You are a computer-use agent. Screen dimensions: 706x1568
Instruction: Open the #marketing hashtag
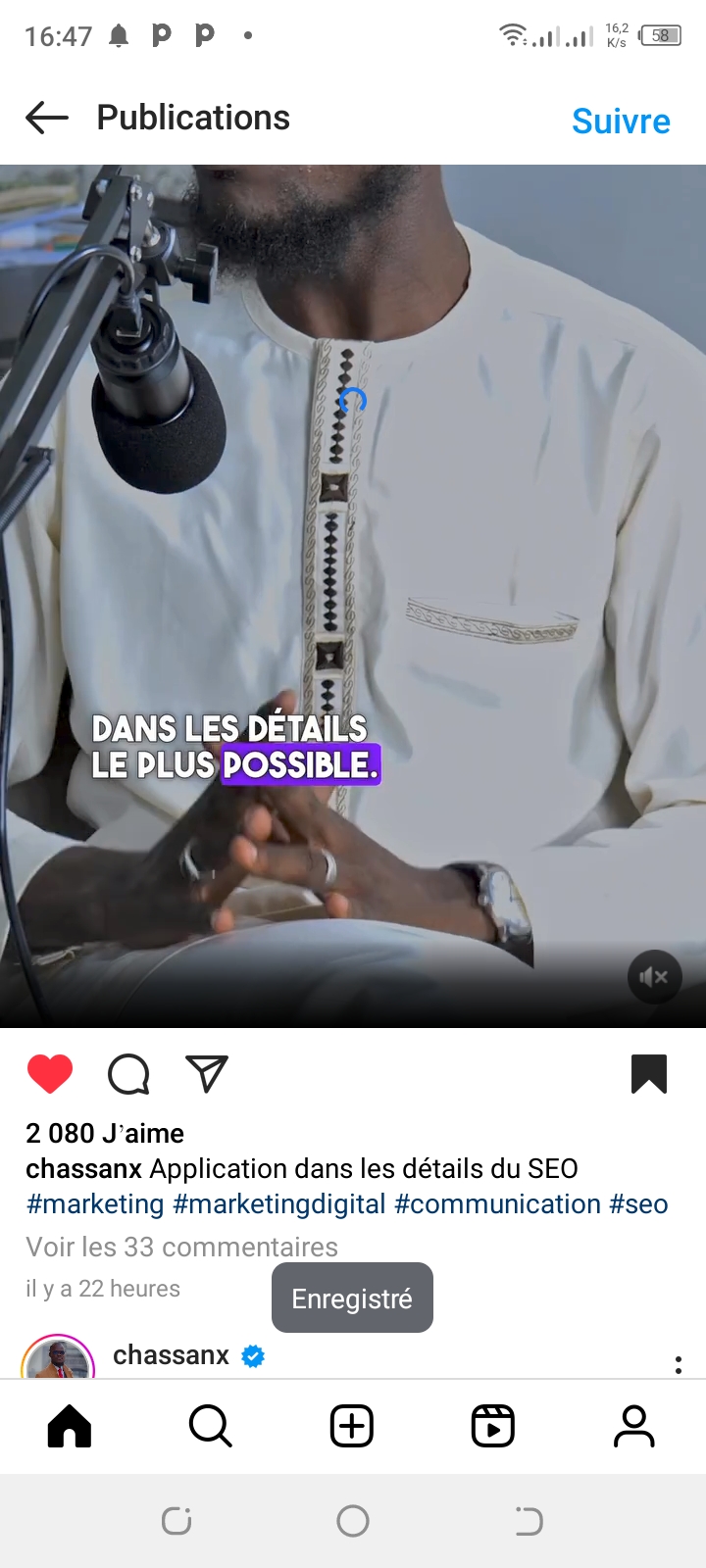coord(95,1204)
